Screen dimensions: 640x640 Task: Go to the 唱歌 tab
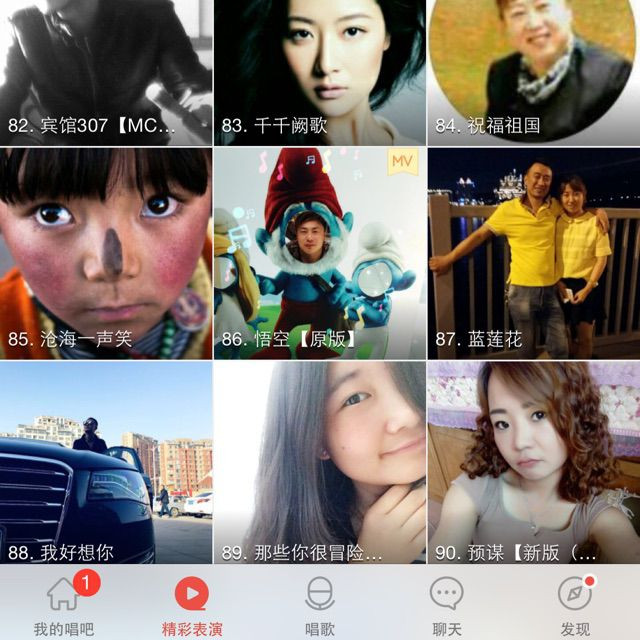point(319,605)
